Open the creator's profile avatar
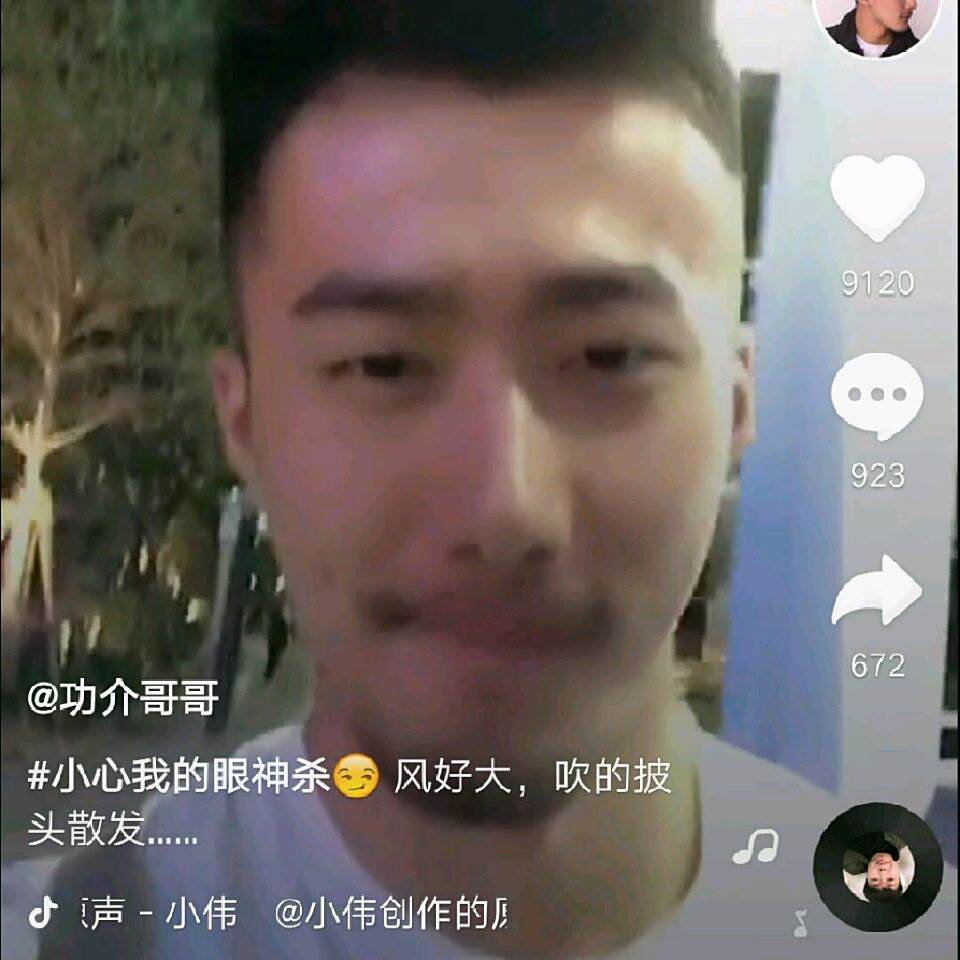This screenshot has height=960, width=960. [x=876, y=24]
